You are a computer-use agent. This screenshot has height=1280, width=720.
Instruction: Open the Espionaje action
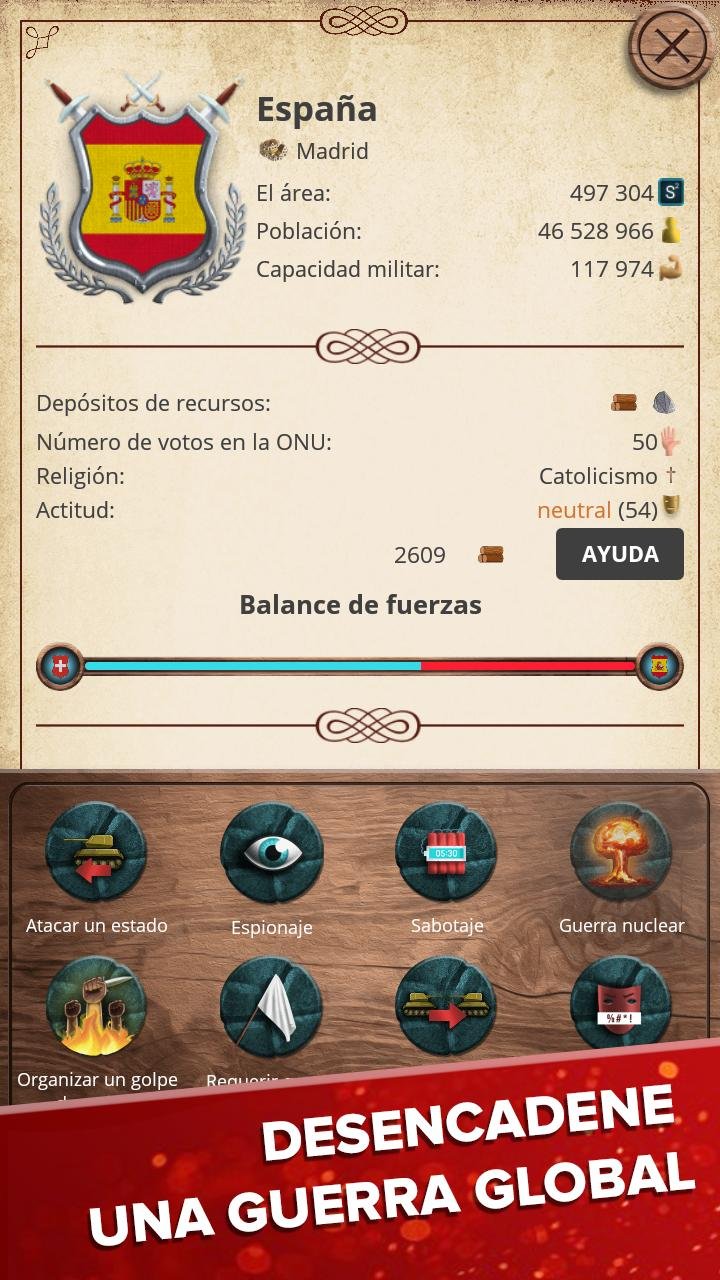click(x=271, y=854)
